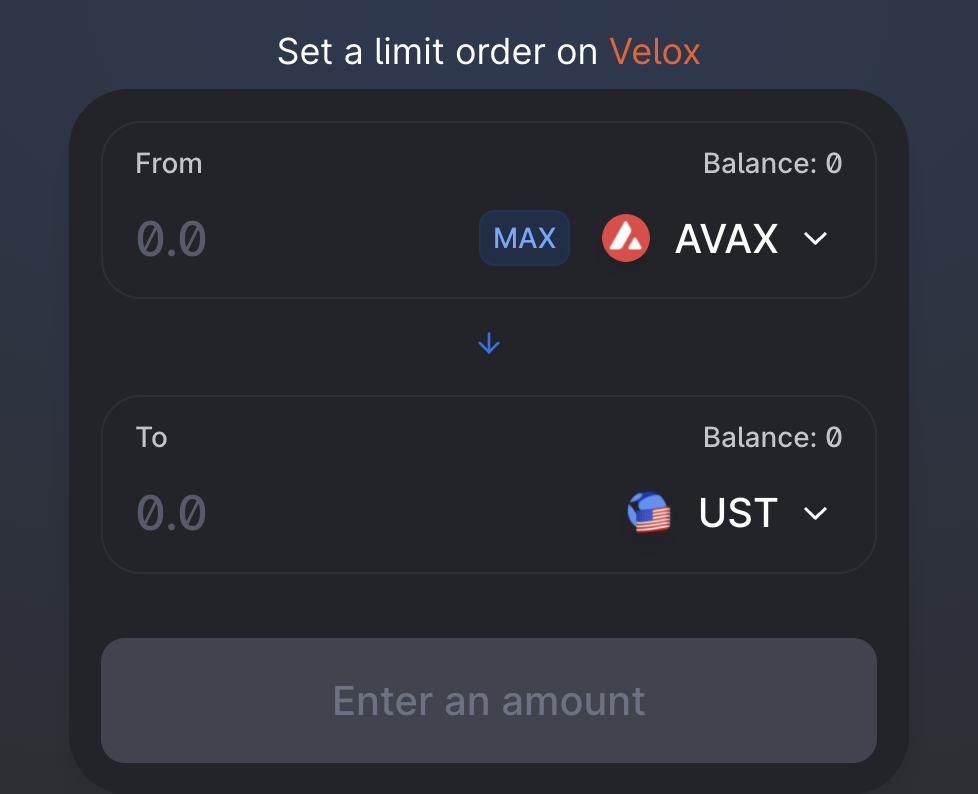Open the AVAX token dropdown

pyautogui.click(x=716, y=238)
